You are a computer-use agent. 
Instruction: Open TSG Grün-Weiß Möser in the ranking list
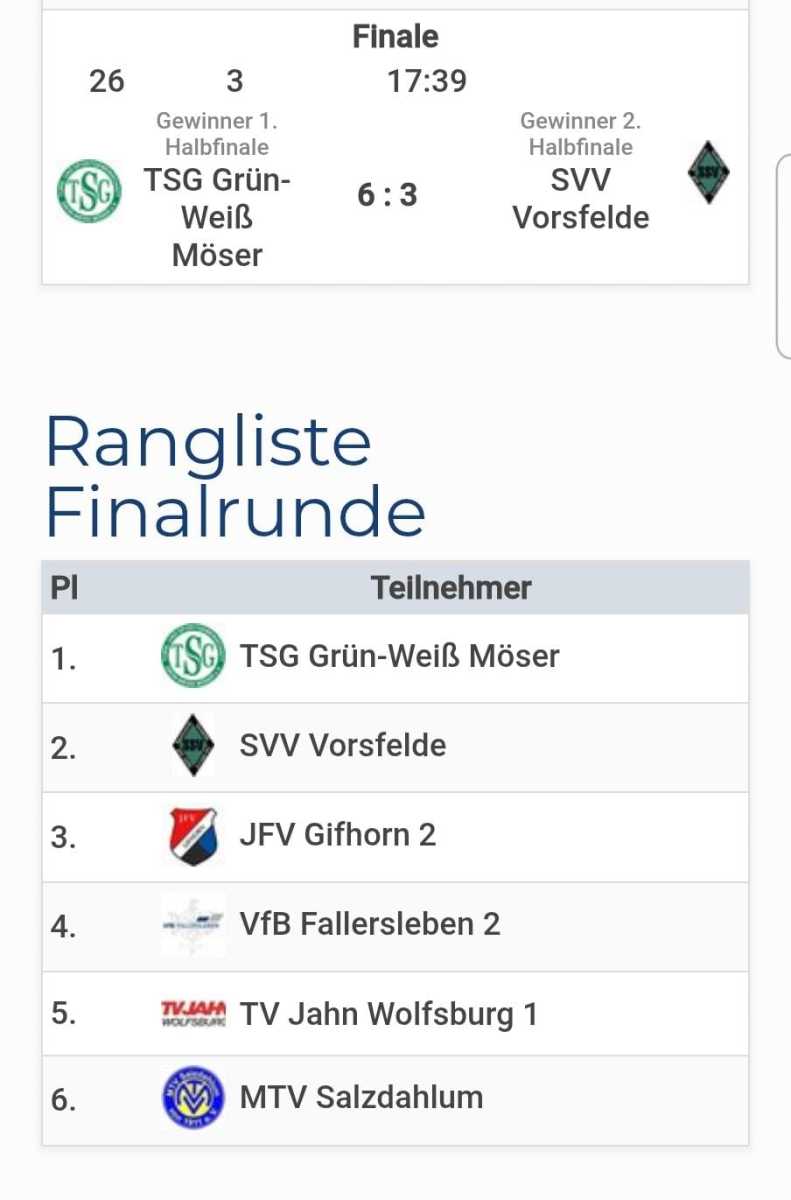click(399, 657)
